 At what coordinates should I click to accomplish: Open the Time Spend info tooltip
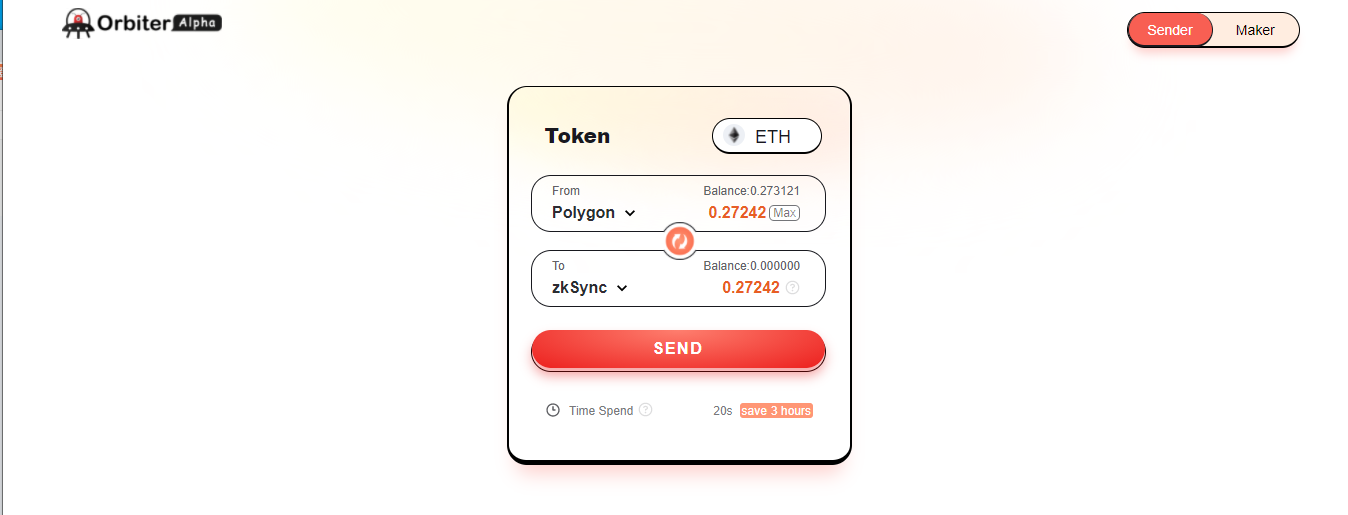pos(646,410)
